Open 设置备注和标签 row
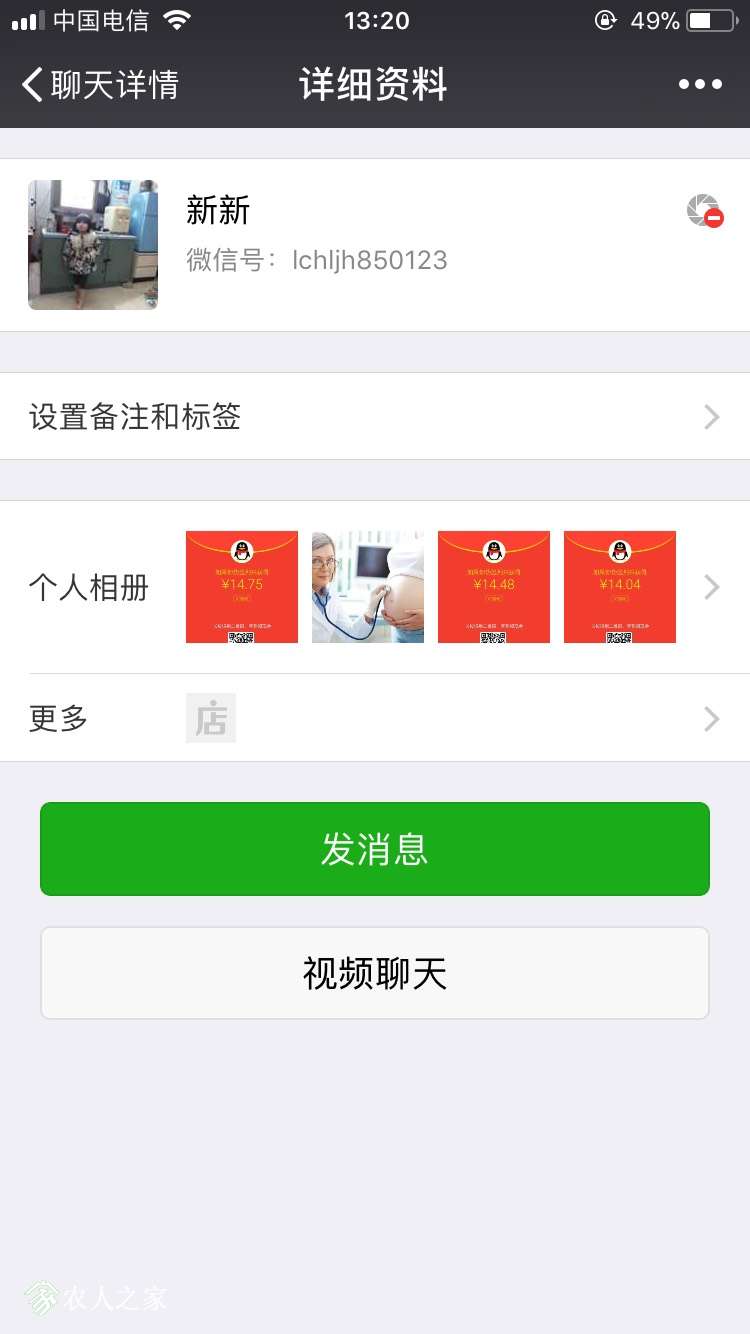This screenshot has height=1334, width=750. [375, 416]
